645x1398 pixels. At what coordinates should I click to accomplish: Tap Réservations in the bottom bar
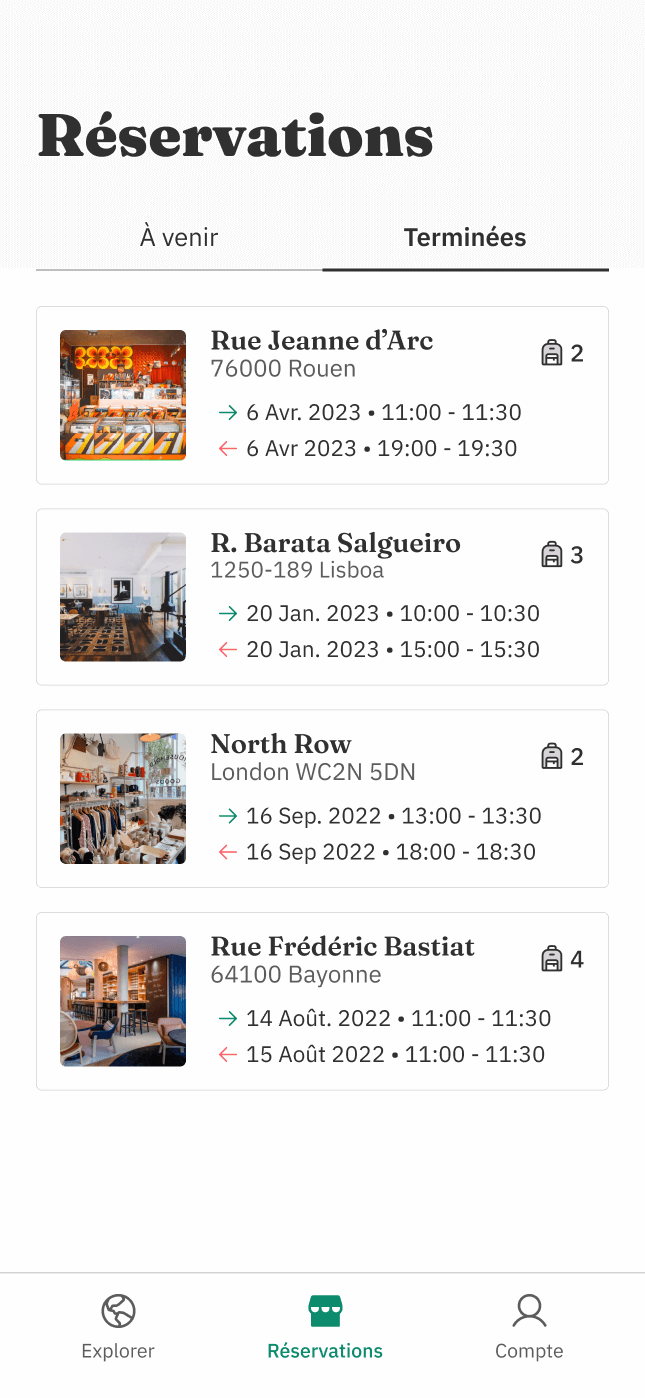pyautogui.click(x=325, y=1326)
